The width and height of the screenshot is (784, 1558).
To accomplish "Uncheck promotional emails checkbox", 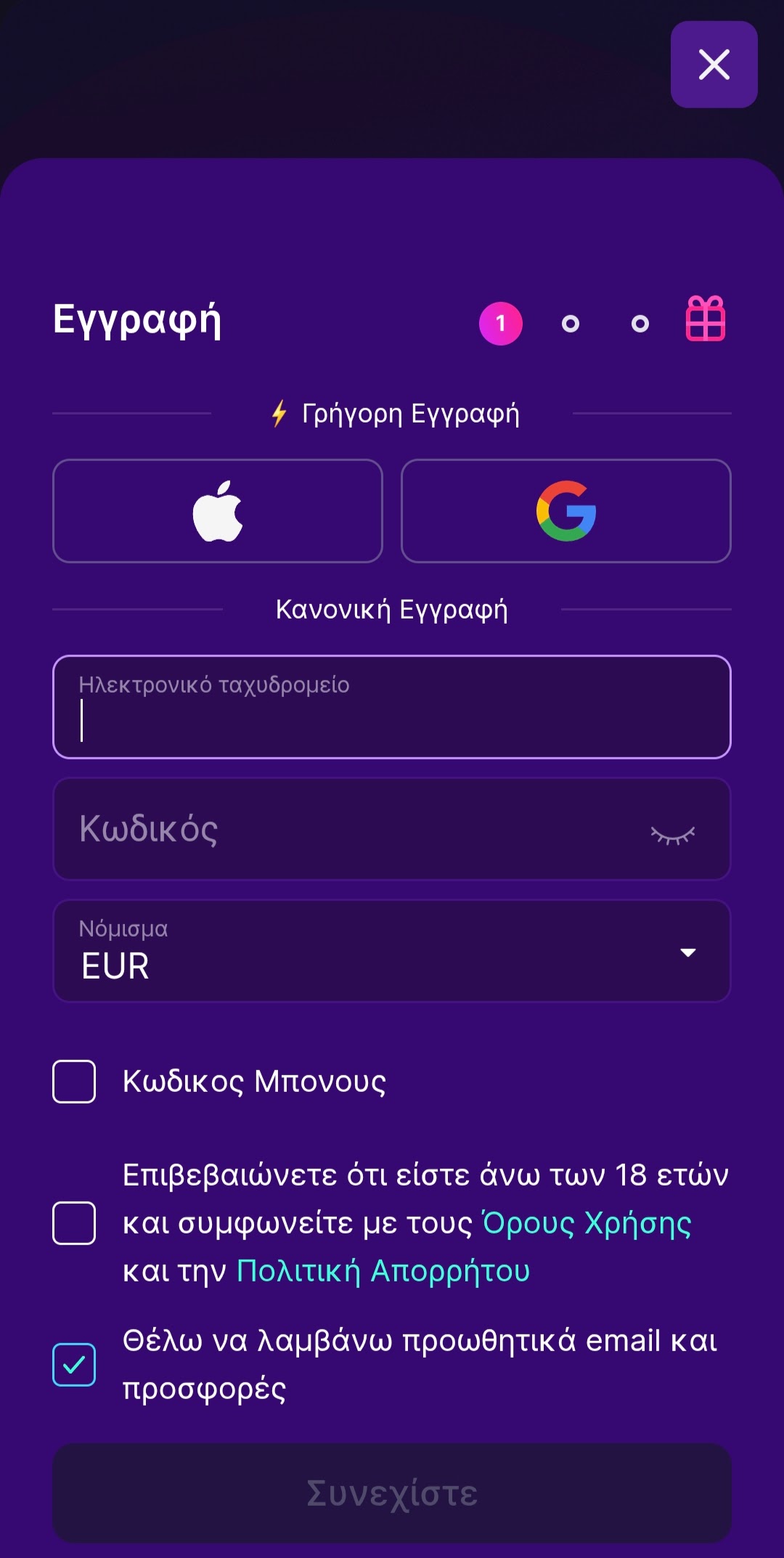I will (x=74, y=1365).
